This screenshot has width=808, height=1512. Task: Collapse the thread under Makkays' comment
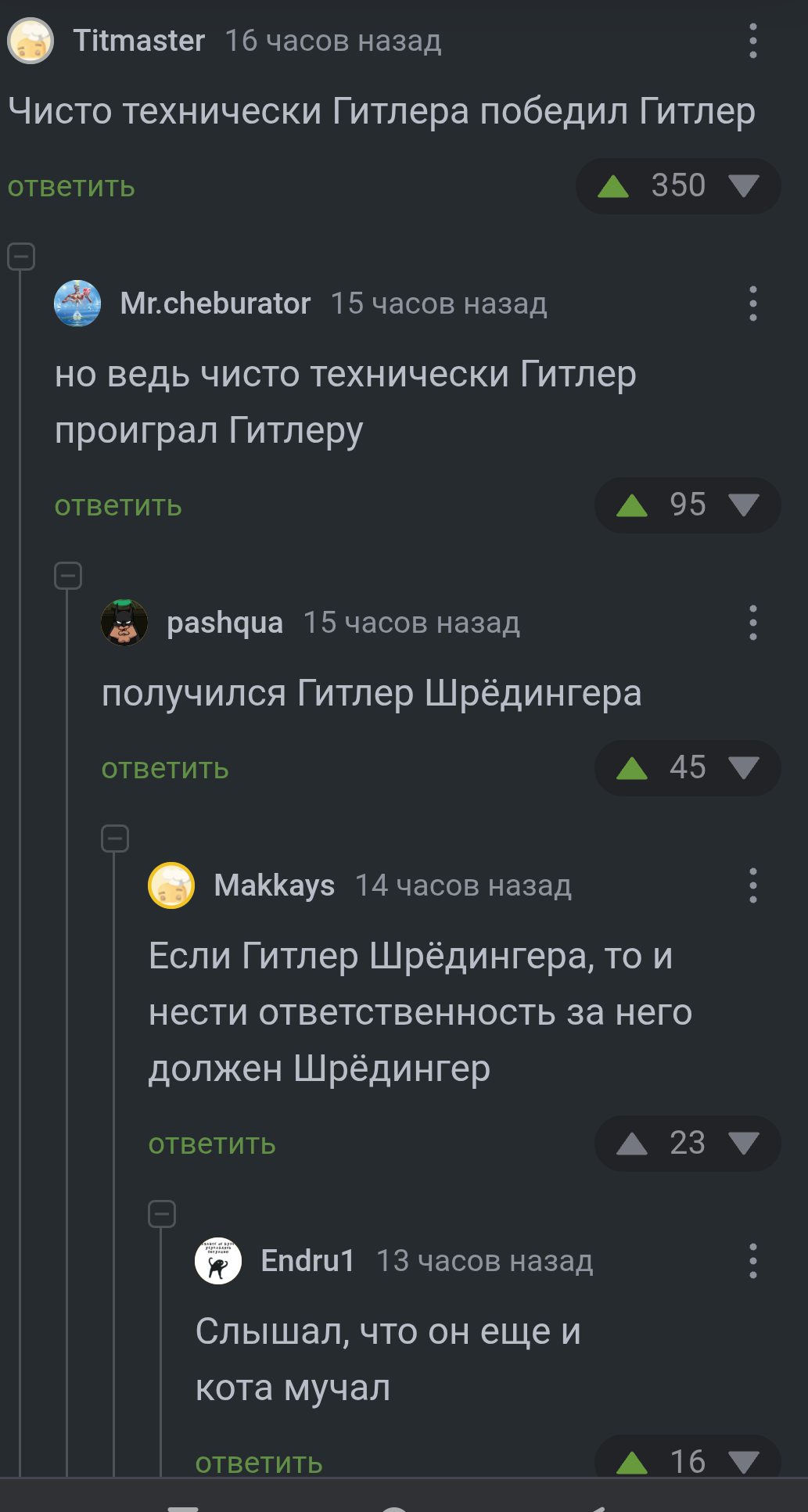[162, 1214]
